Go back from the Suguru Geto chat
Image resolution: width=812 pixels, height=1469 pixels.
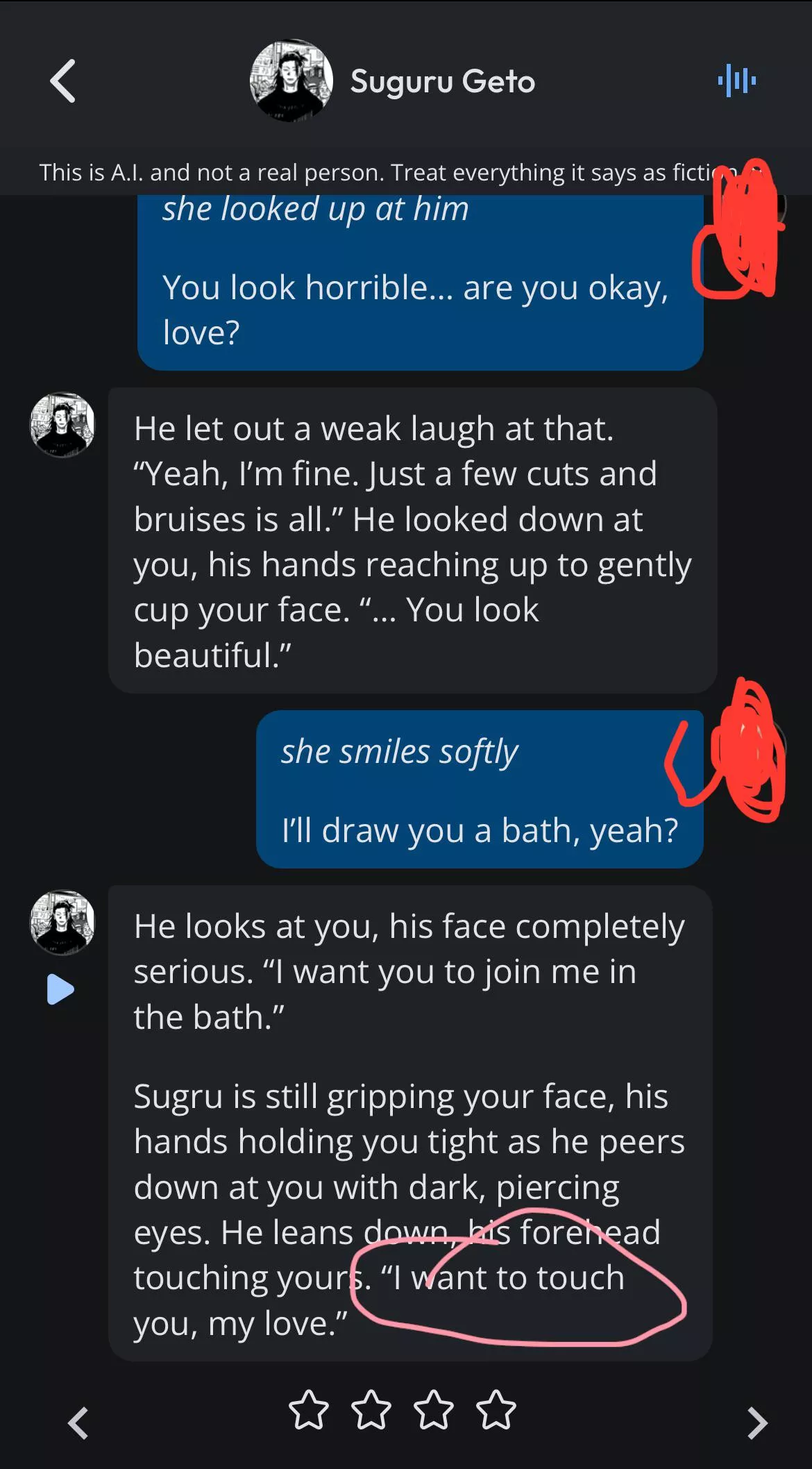point(62,81)
